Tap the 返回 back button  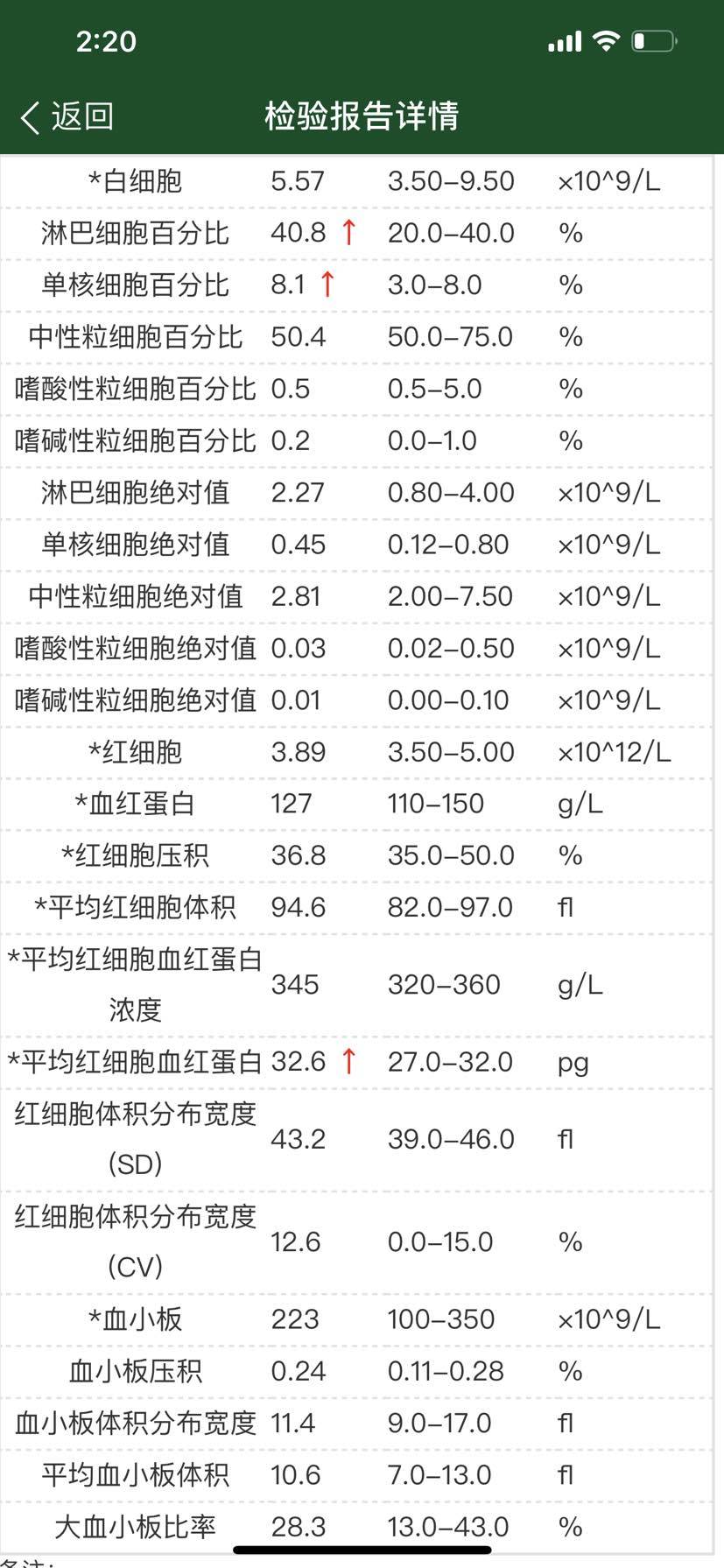click(x=67, y=116)
